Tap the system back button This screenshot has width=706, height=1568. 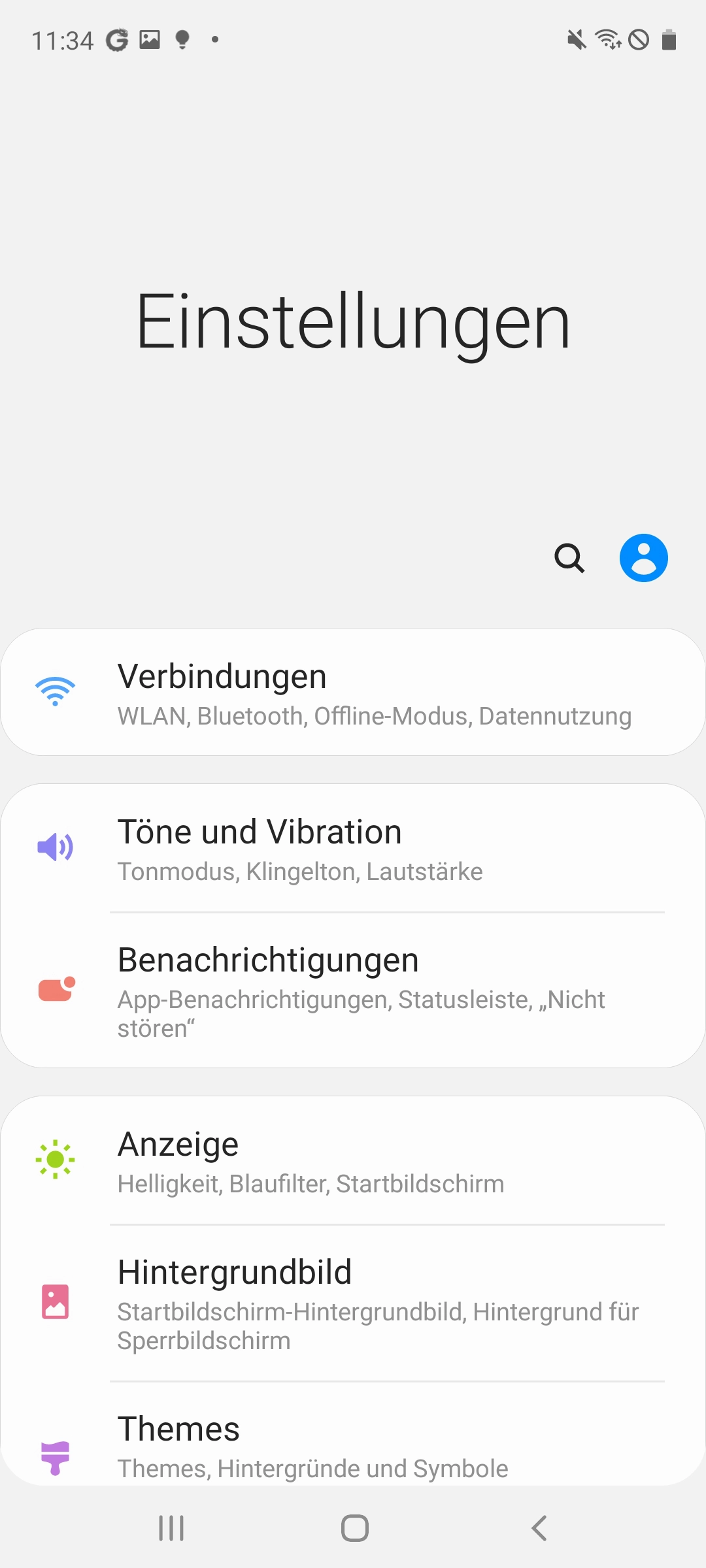coord(539,1527)
